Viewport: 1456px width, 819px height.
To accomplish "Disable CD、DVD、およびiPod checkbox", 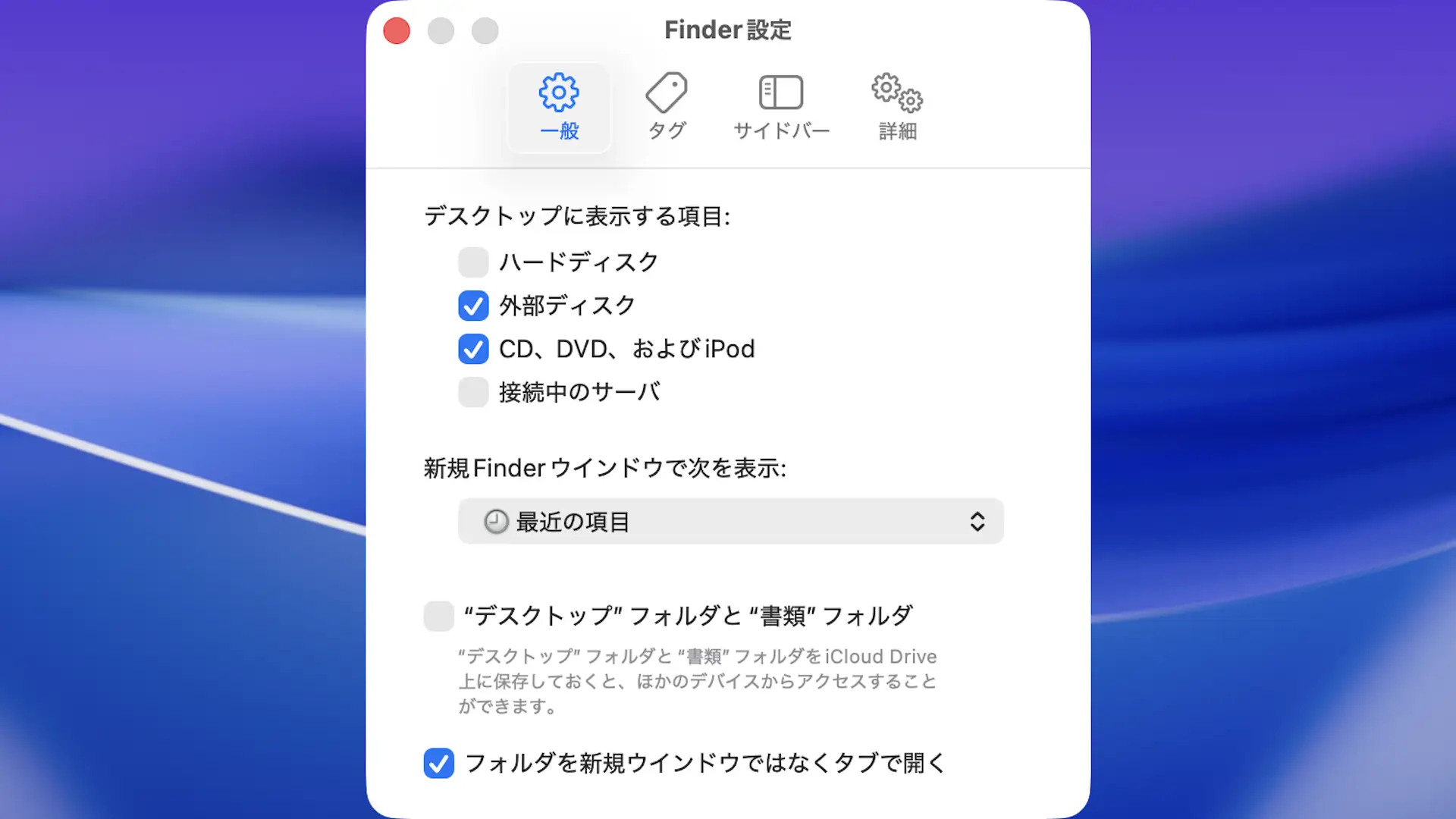I will click(473, 349).
